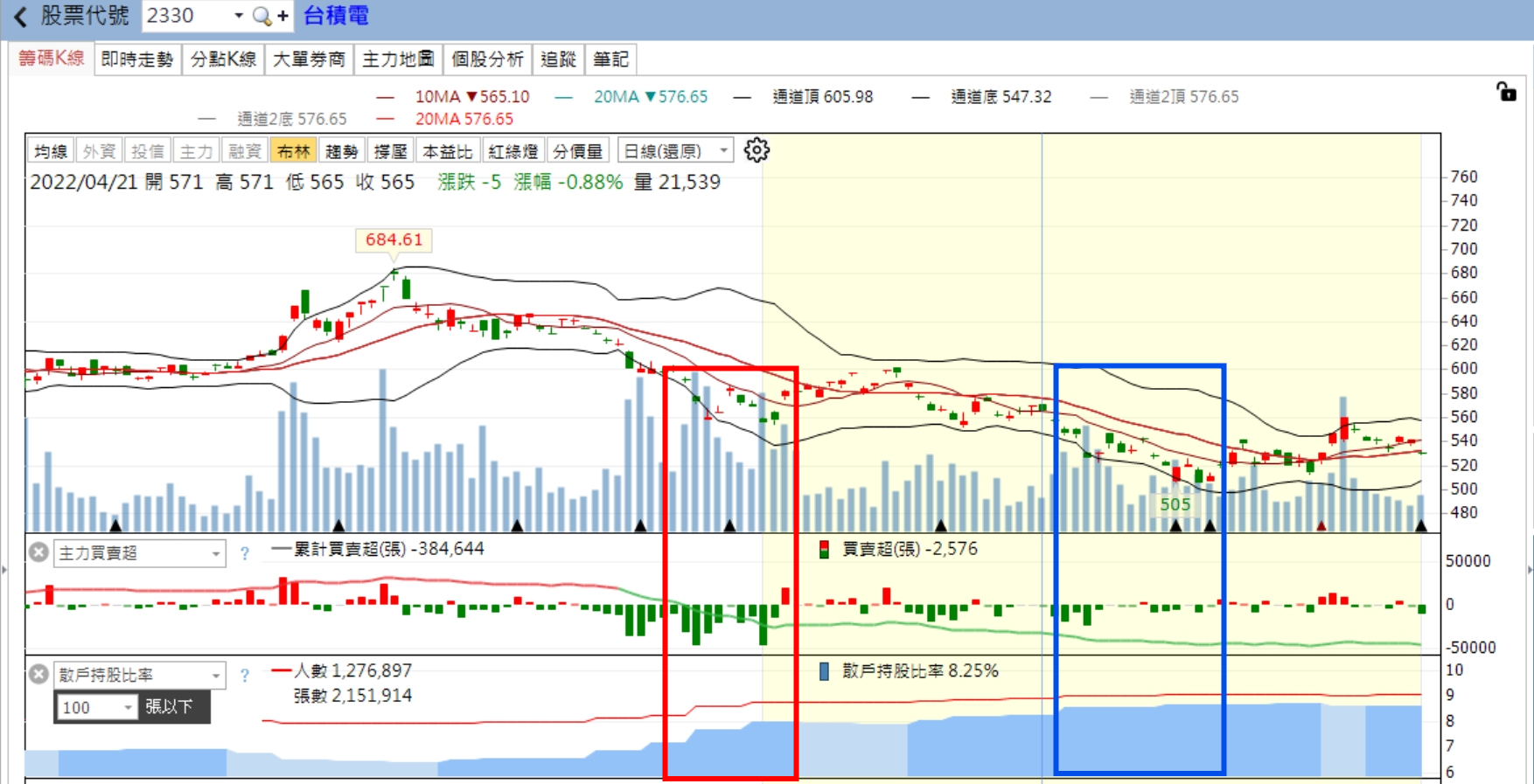Open the 主力地圖 tab
The height and width of the screenshot is (784, 1534).
398,59
